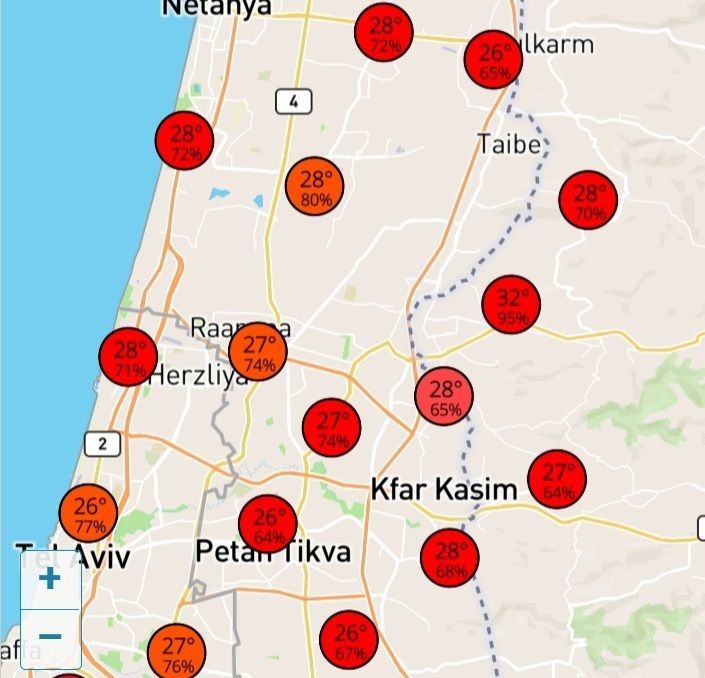The height and width of the screenshot is (678, 705).
Task: Select the pink 28° 65% marker
Action: pos(445,396)
